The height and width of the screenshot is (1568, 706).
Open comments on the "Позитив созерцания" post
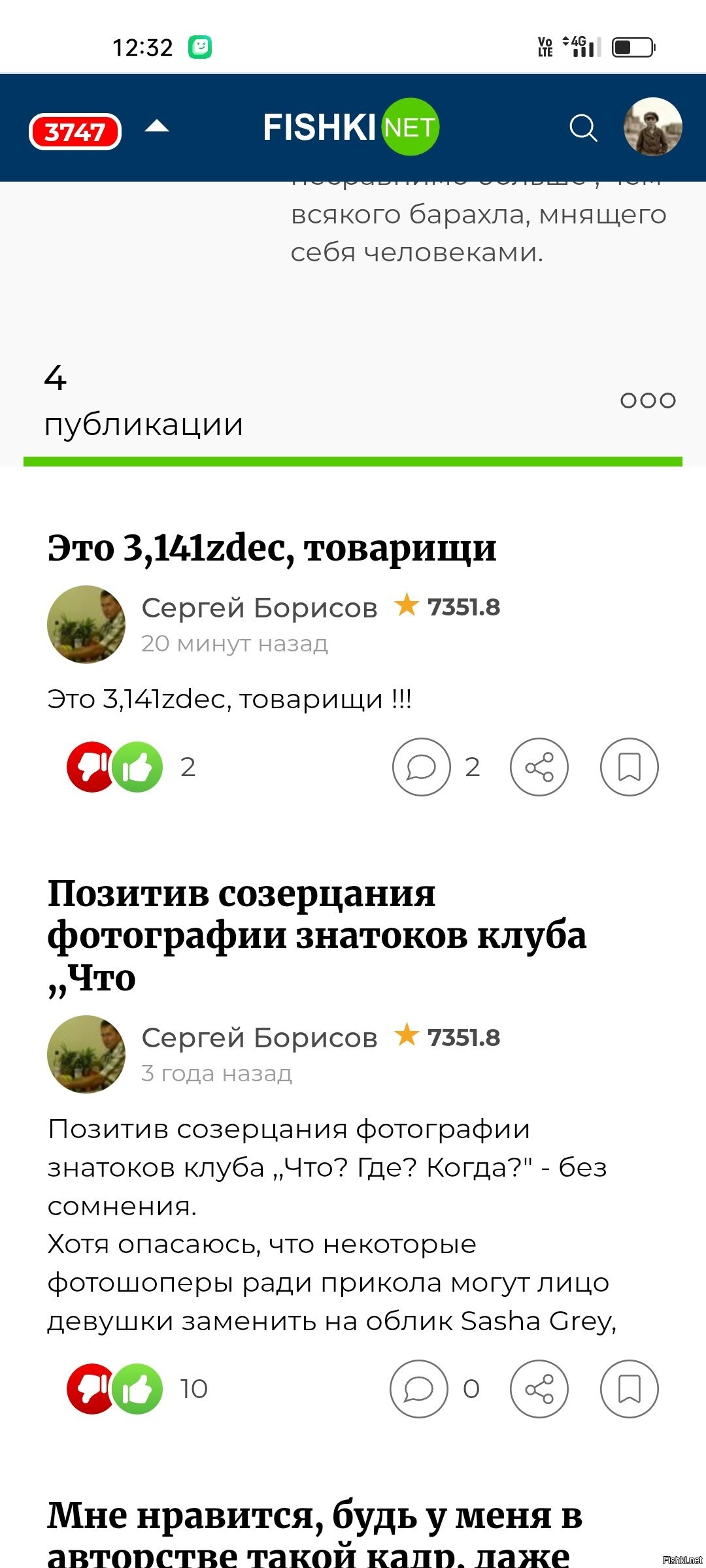(419, 1389)
